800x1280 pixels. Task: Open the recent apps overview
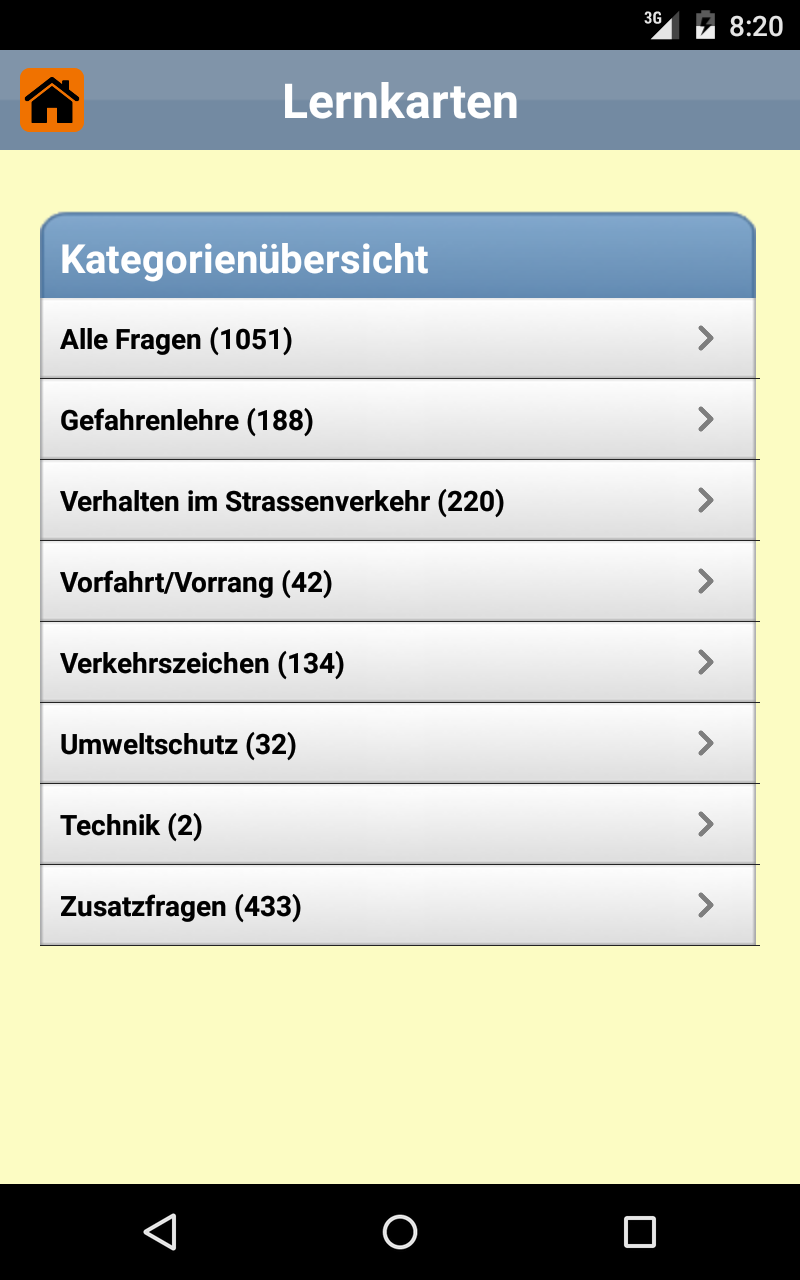640,1232
